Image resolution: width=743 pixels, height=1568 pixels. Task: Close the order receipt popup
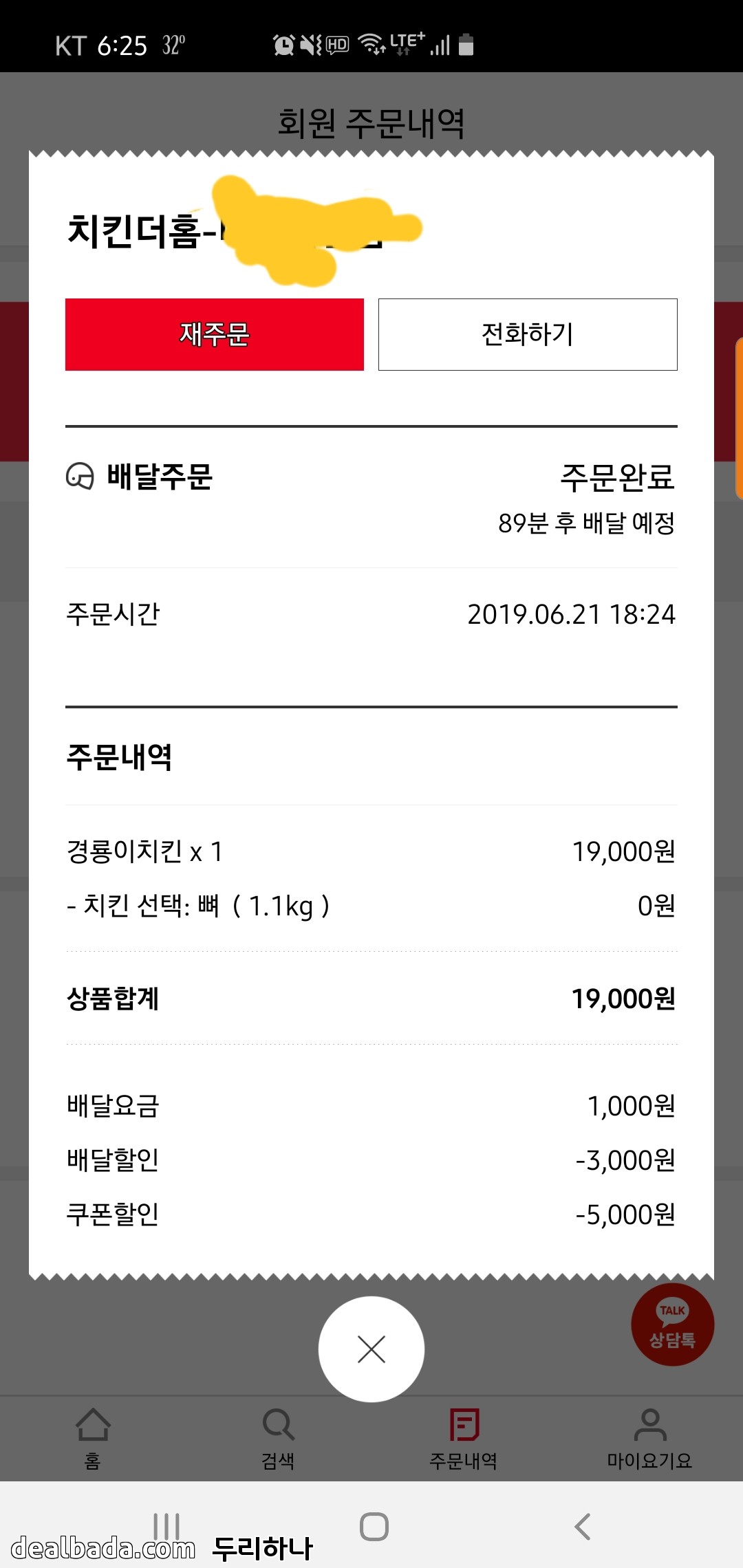[x=371, y=1349]
